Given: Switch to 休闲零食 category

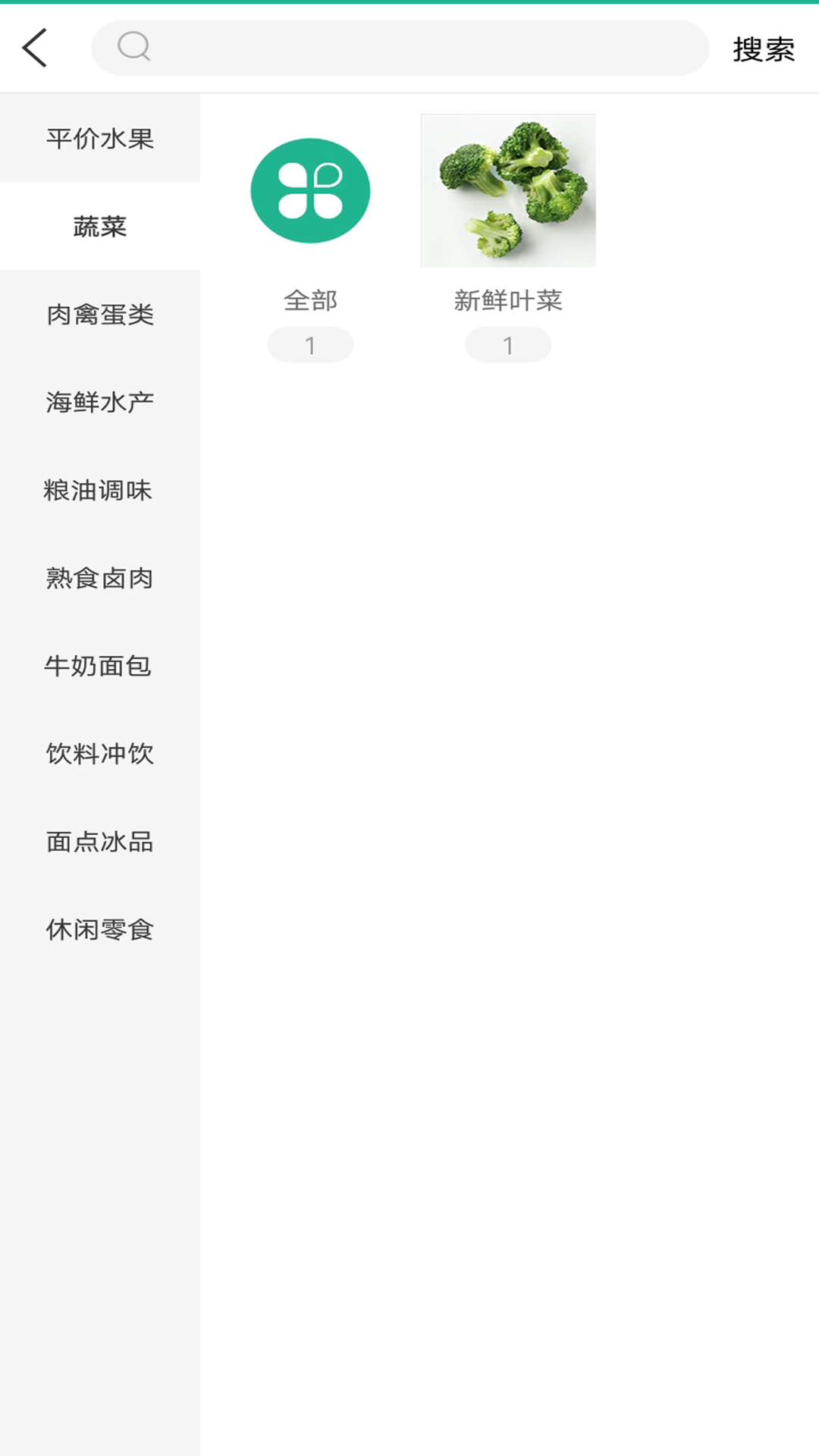Looking at the screenshot, I should pos(100,930).
